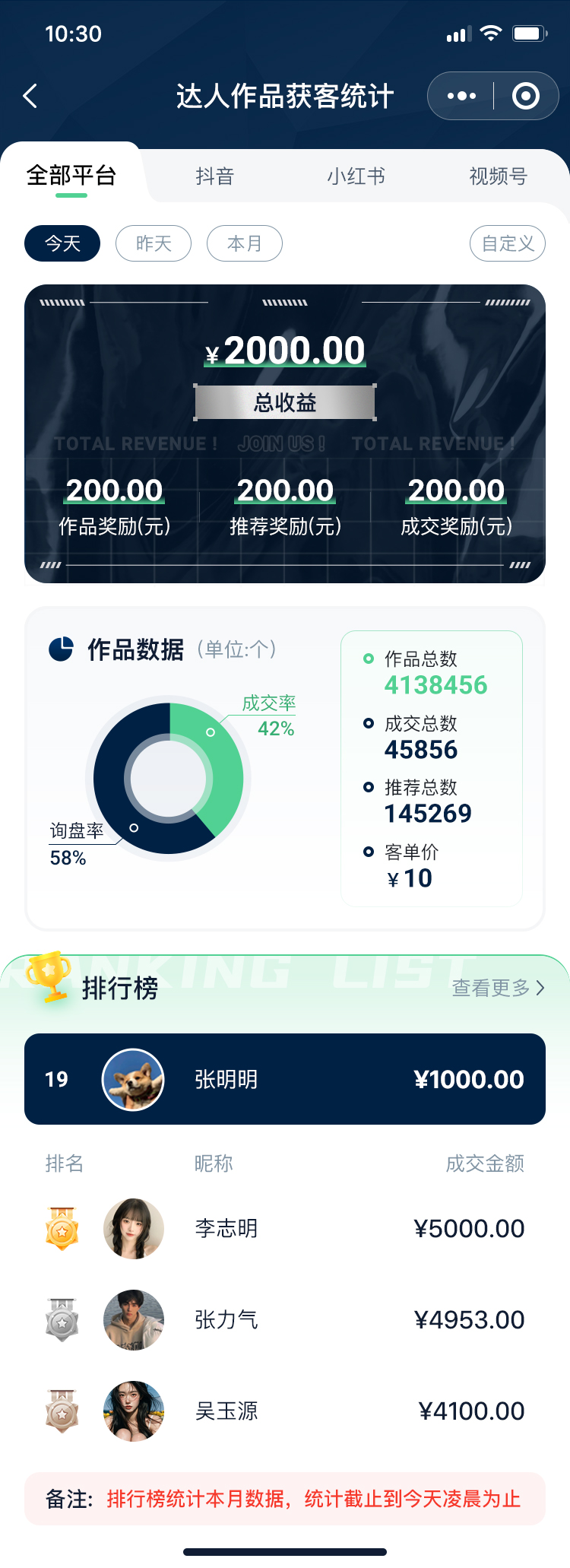Open 李志明's ranking entry
Image resolution: width=570 pixels, height=1568 pixels.
pyautogui.click(x=285, y=1229)
